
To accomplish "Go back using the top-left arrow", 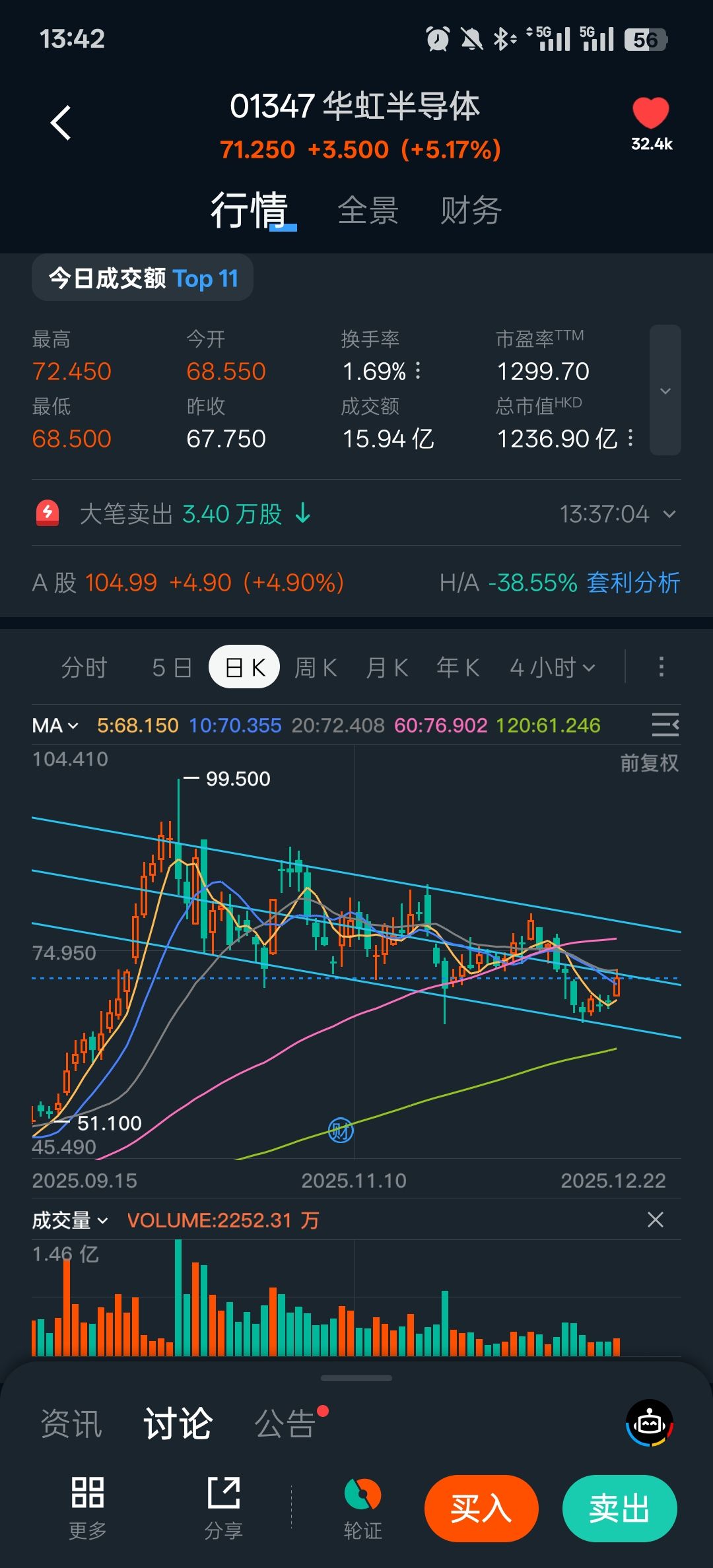I will click(61, 123).
